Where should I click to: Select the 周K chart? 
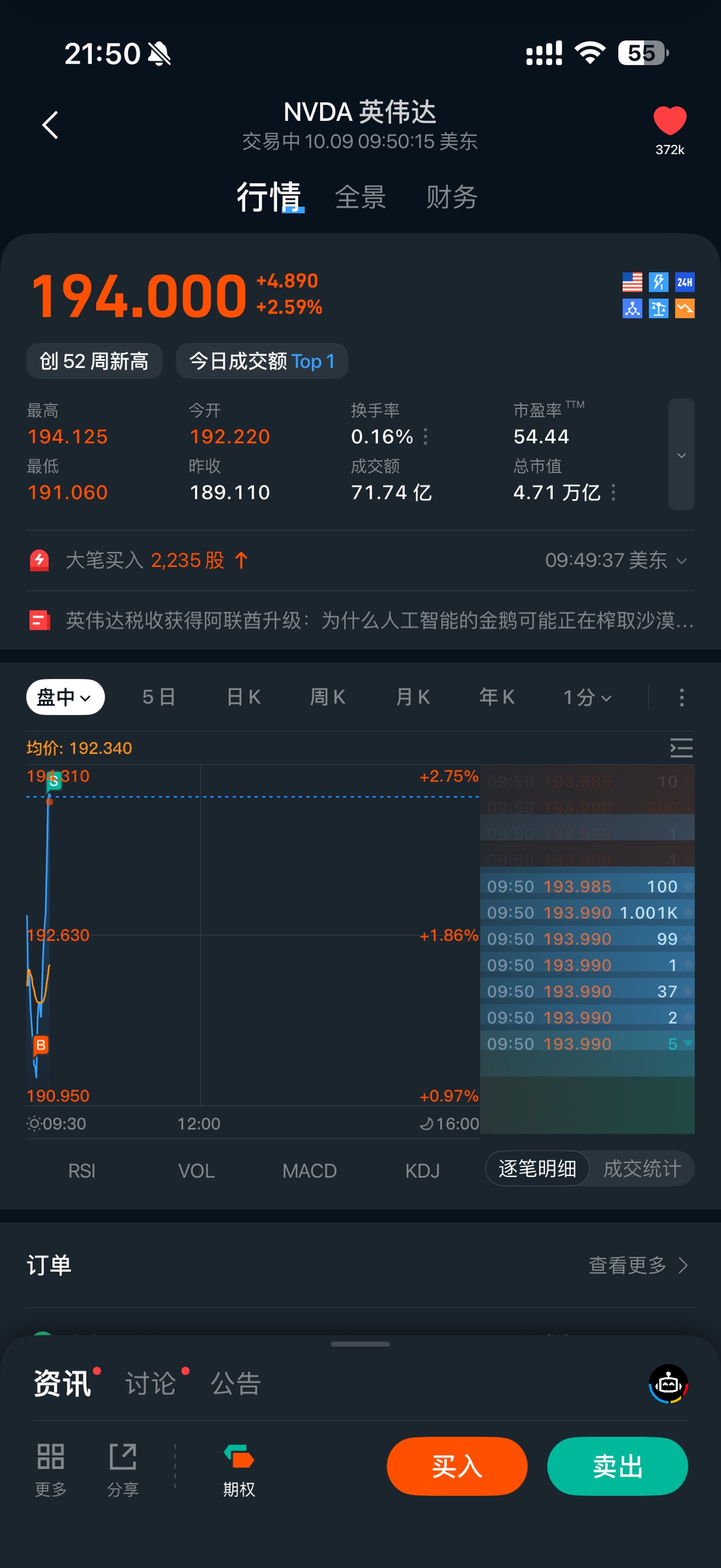tap(328, 697)
